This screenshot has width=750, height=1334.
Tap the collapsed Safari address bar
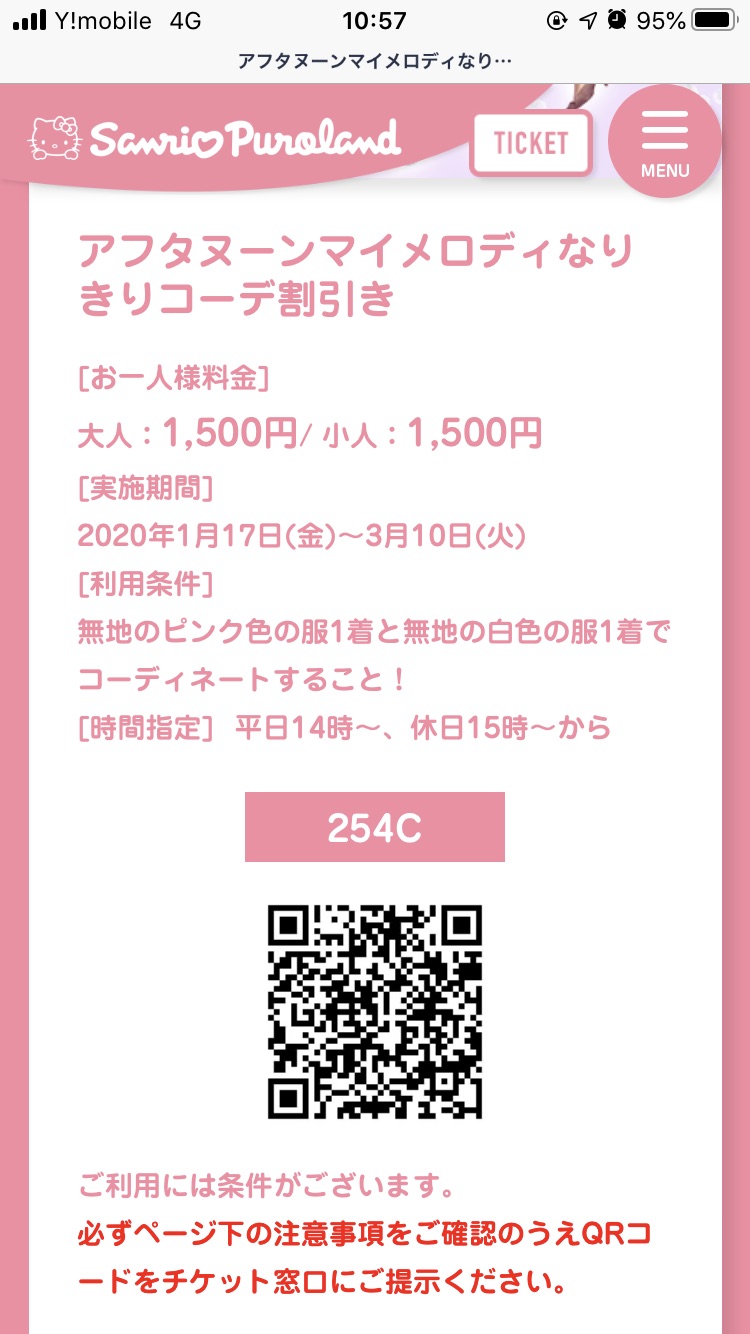[x=375, y=62]
